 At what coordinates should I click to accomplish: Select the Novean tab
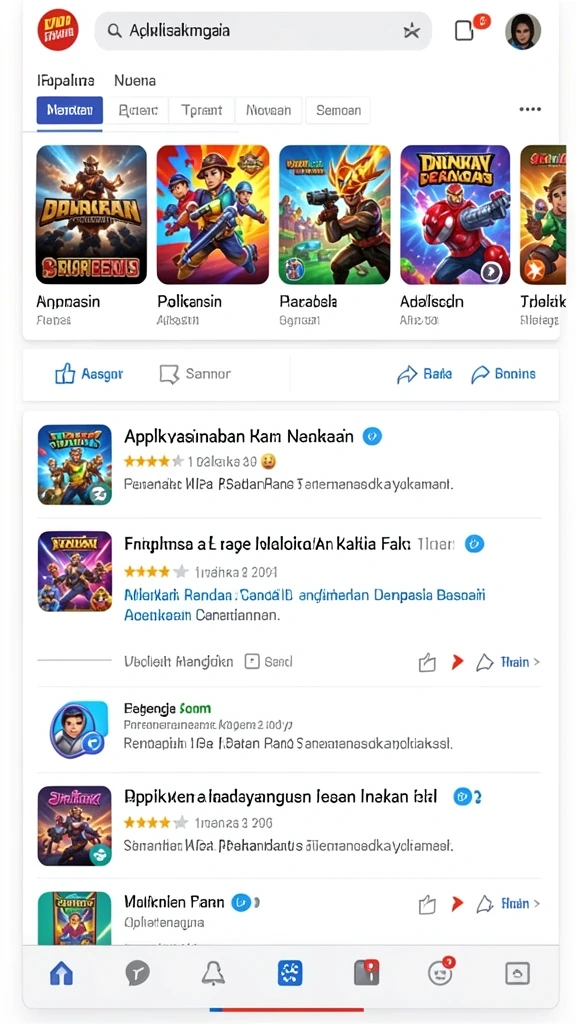(268, 110)
